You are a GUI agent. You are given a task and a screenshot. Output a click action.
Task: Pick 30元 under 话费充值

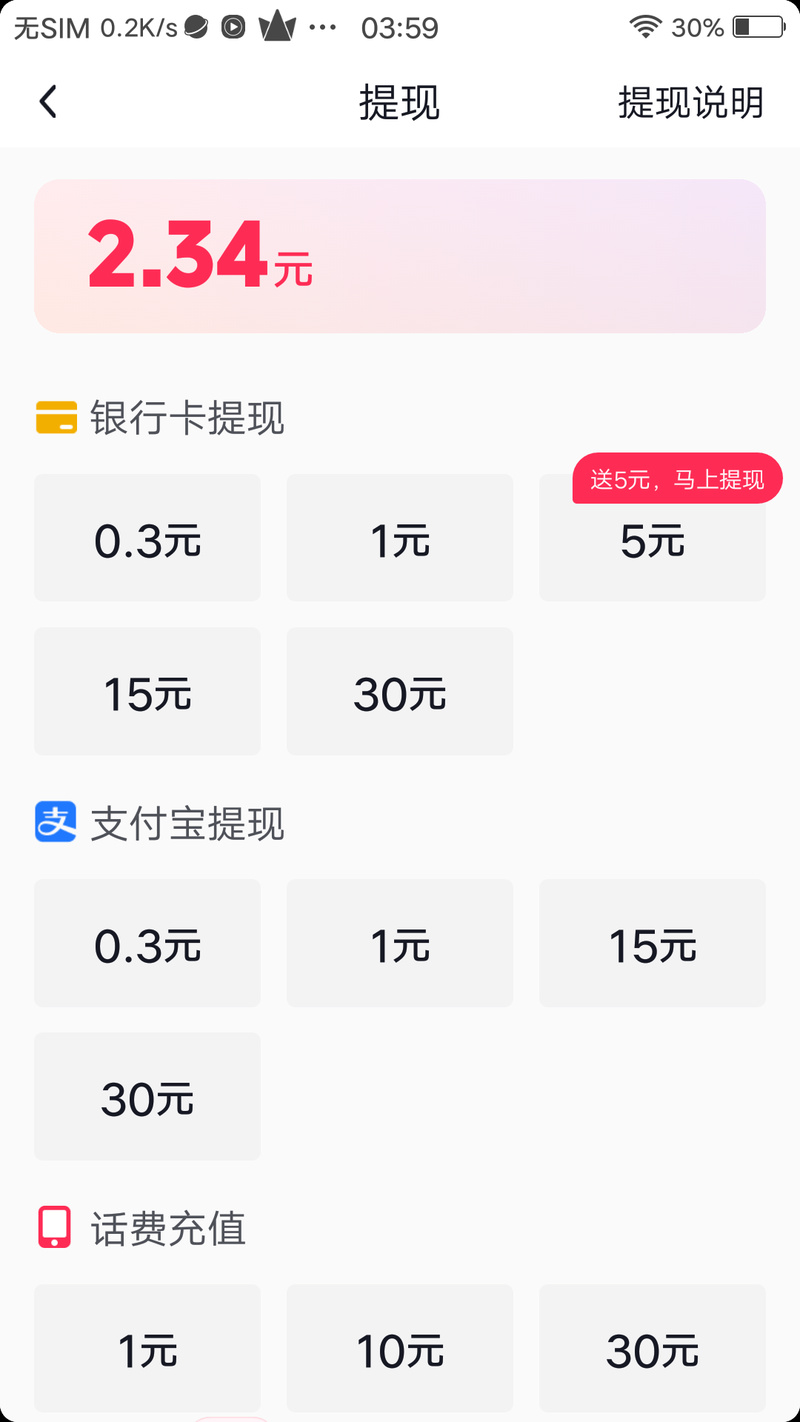click(x=652, y=1350)
